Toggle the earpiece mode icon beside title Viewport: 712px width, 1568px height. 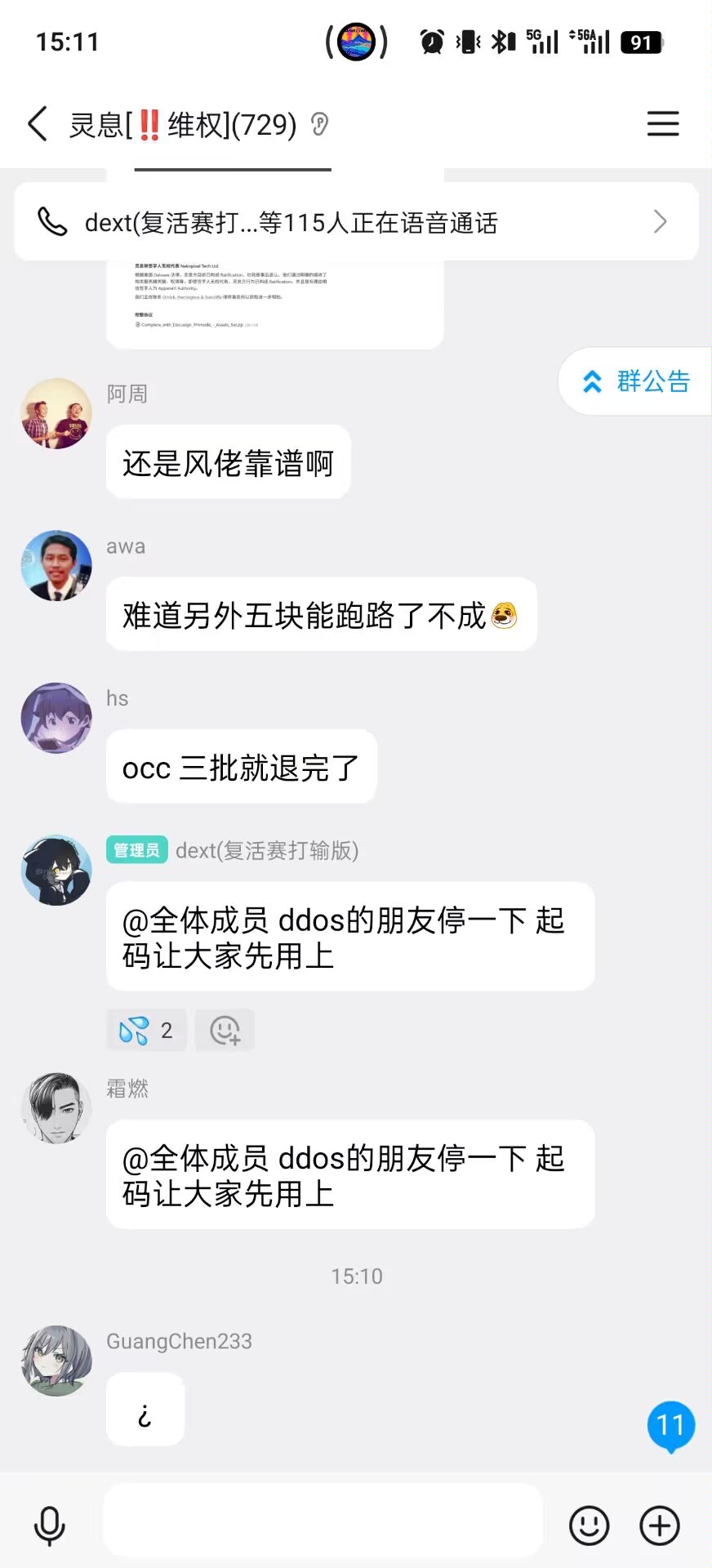pyautogui.click(x=319, y=125)
